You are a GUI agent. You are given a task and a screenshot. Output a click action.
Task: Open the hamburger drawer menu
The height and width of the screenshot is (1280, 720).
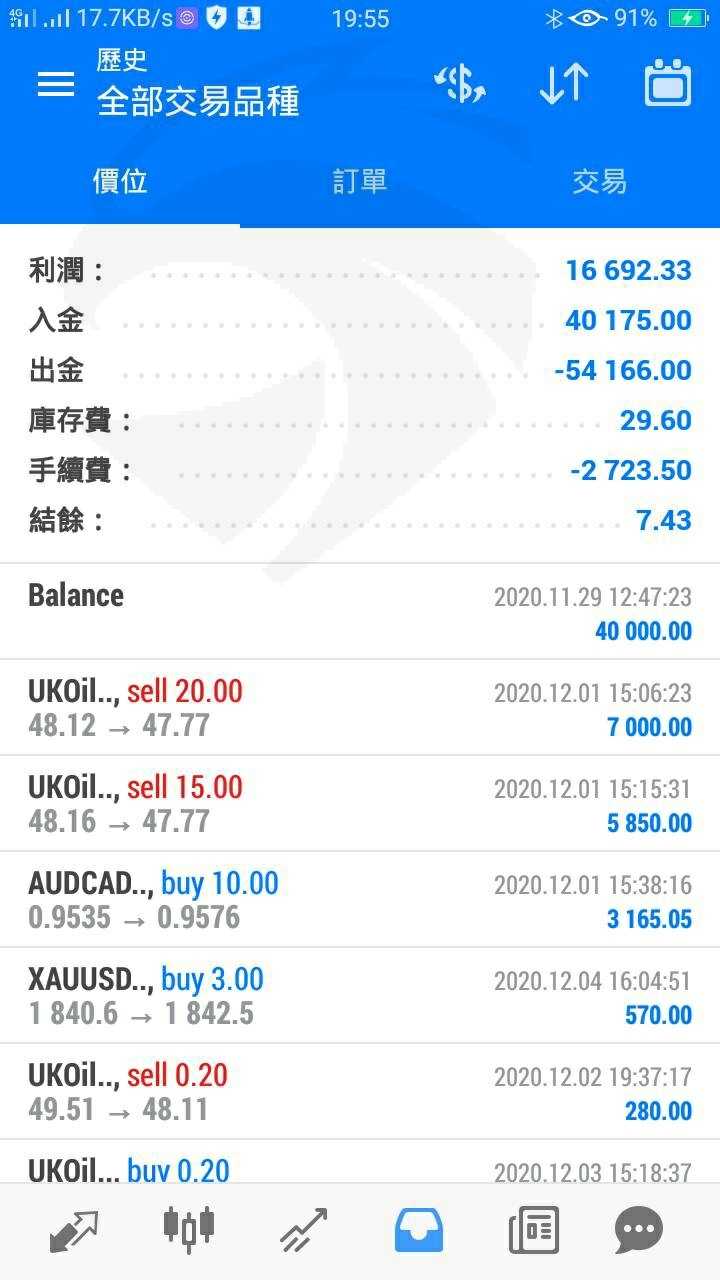tap(56, 84)
